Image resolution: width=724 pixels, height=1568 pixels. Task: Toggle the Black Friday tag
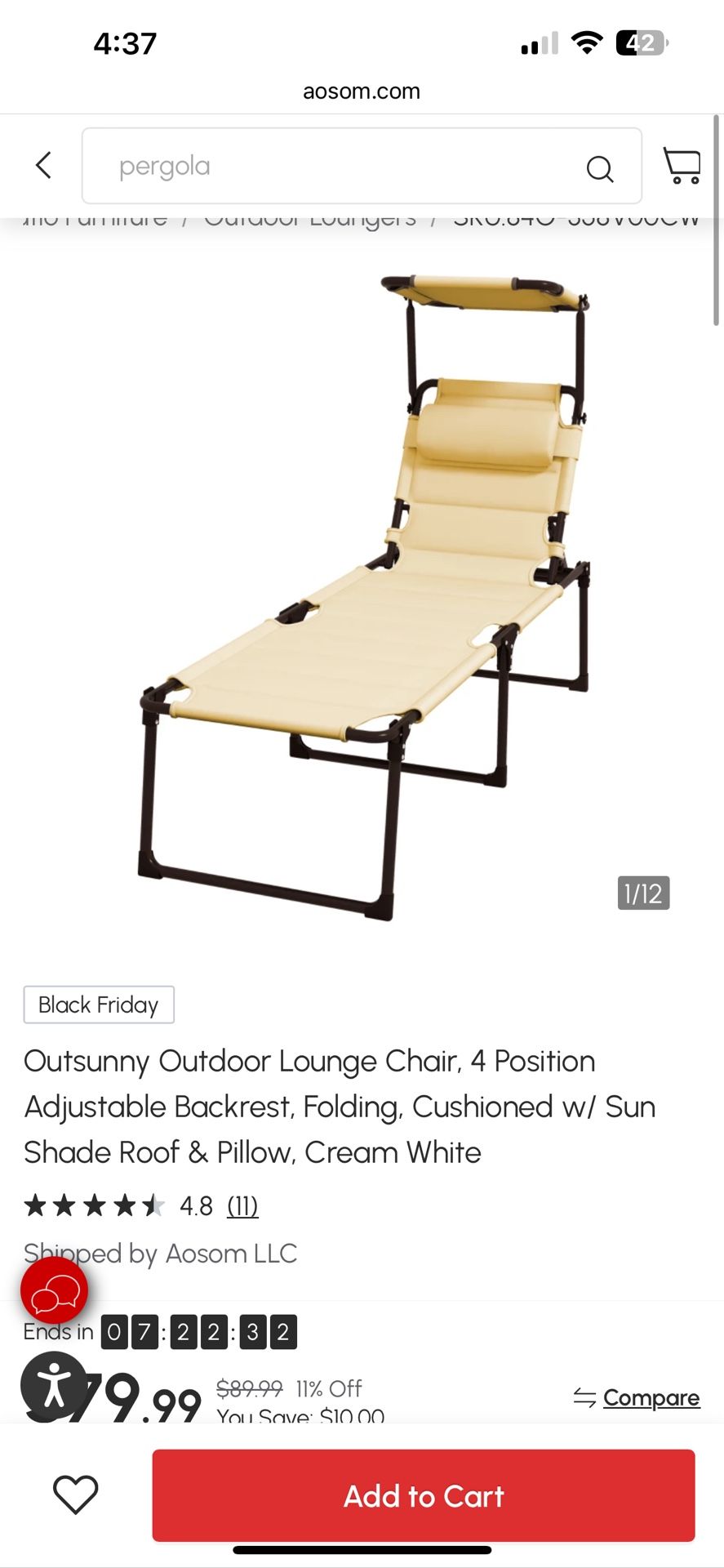coord(98,1004)
